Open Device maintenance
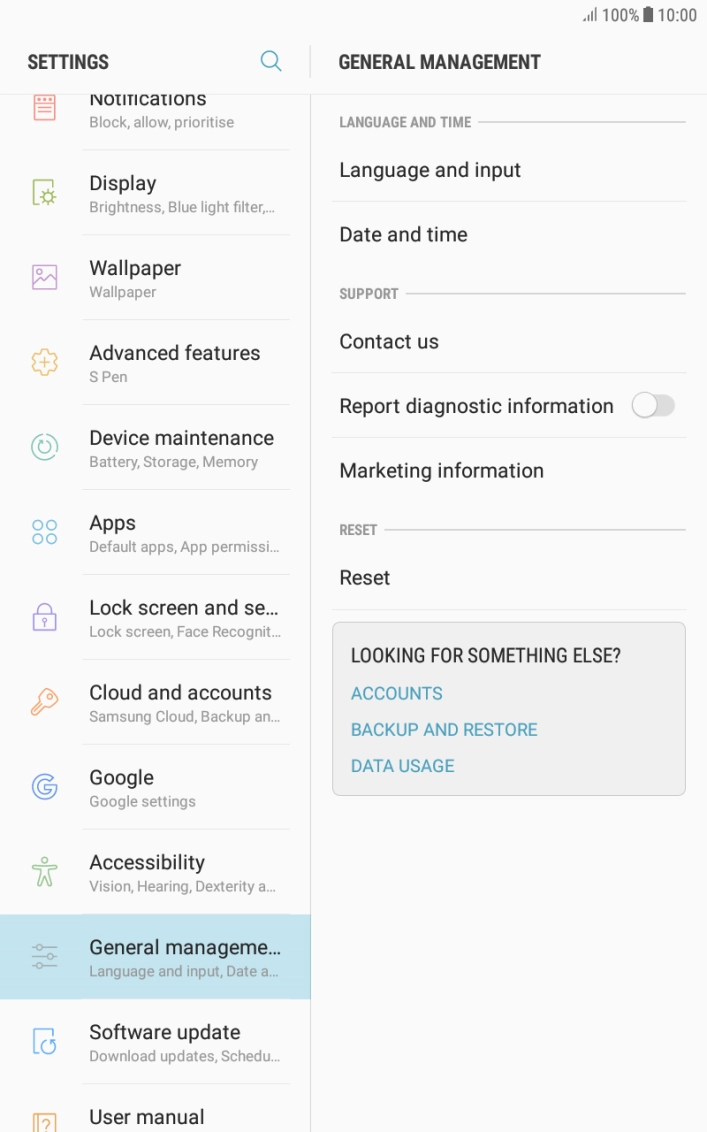The height and width of the screenshot is (1132, 707). click(x=155, y=448)
